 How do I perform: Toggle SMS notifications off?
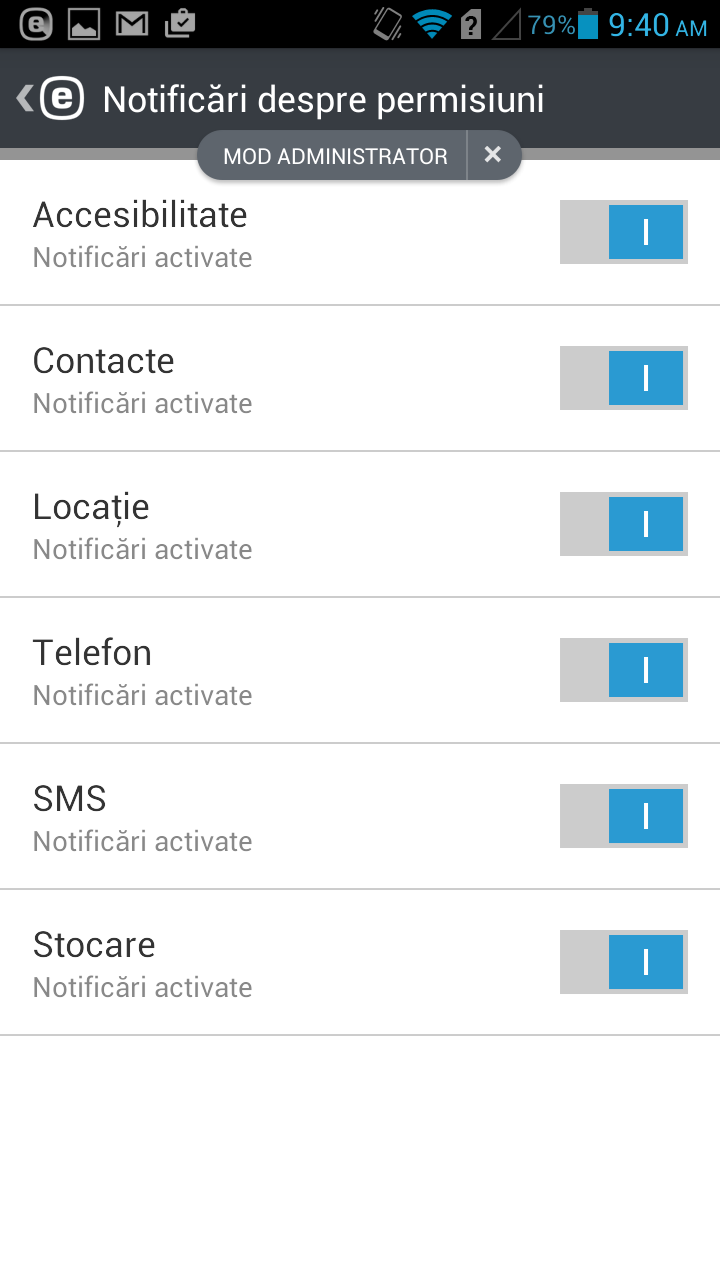click(x=623, y=816)
